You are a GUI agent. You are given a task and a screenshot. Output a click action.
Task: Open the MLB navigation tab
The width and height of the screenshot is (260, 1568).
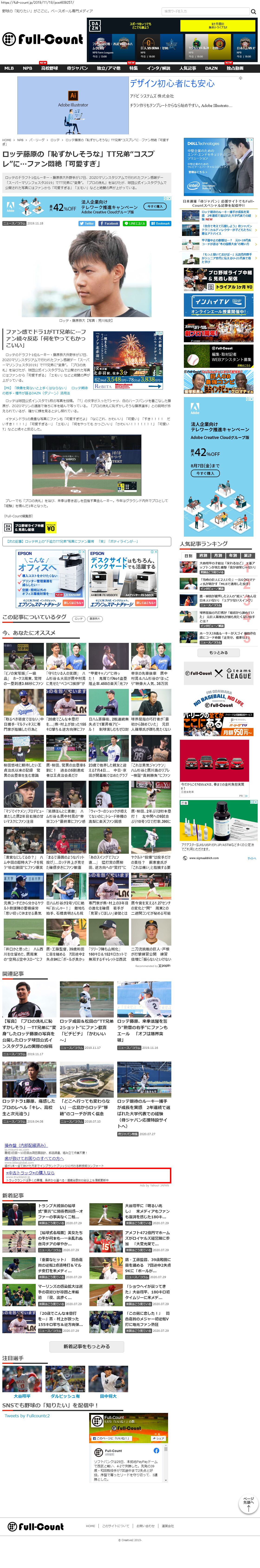click(9, 68)
